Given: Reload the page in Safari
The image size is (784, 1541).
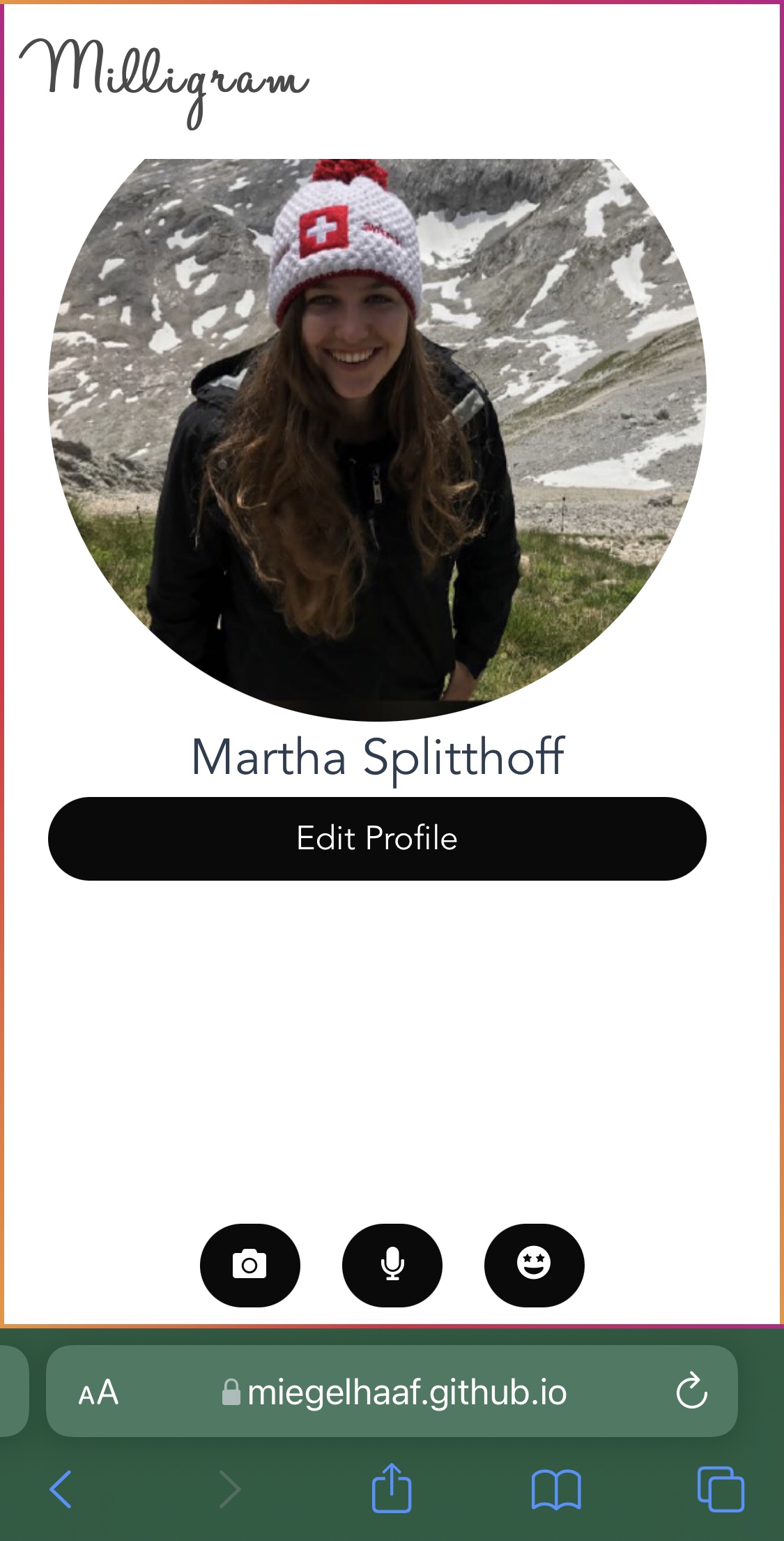Looking at the screenshot, I should pyautogui.click(x=691, y=1392).
